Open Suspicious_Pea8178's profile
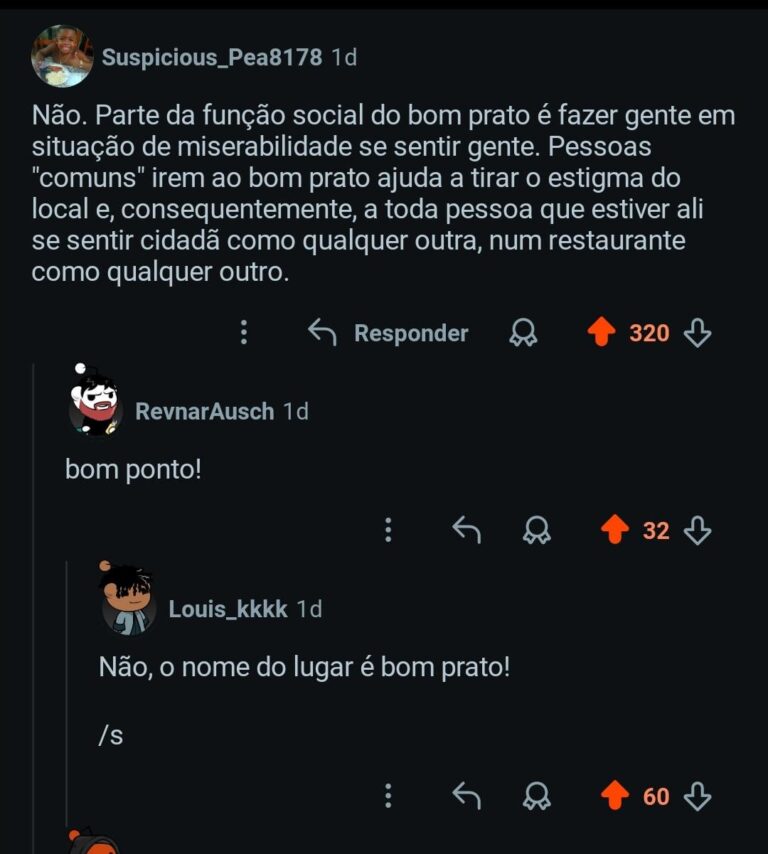 tap(211, 57)
